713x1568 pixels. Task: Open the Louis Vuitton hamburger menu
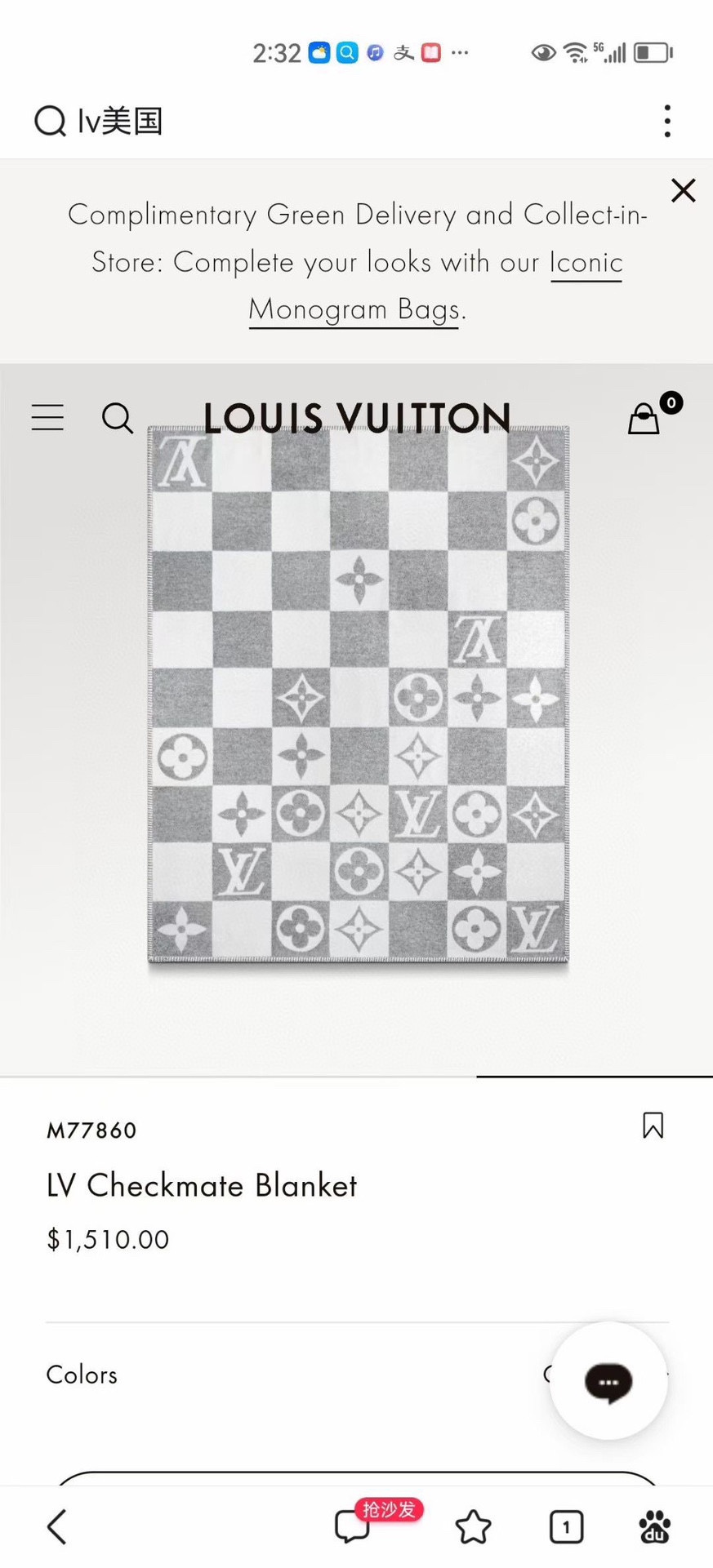(x=47, y=417)
